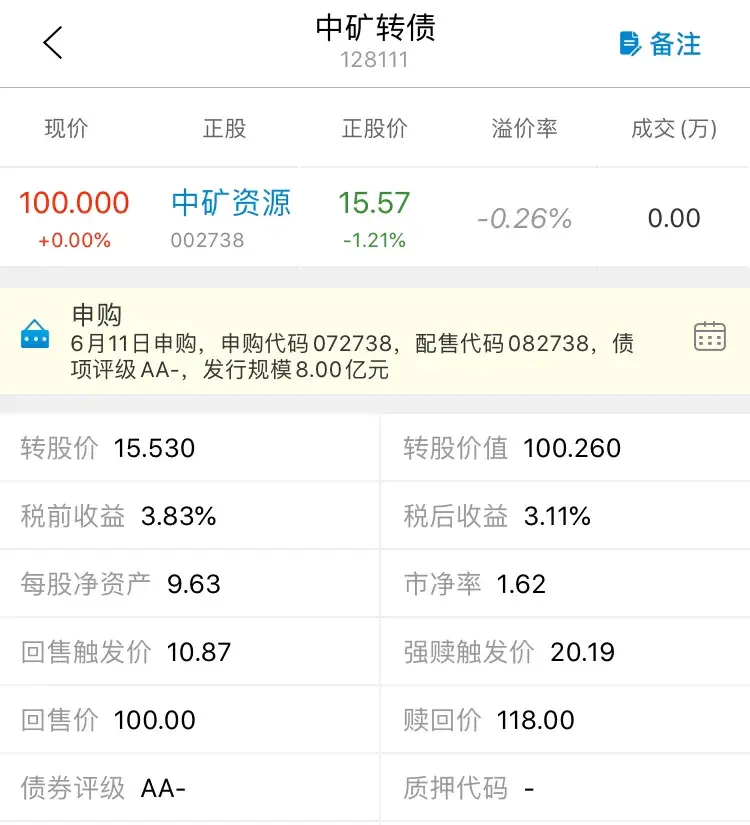Click the current price 100.000
Viewport: 750px width, 825px height.
[74, 203]
